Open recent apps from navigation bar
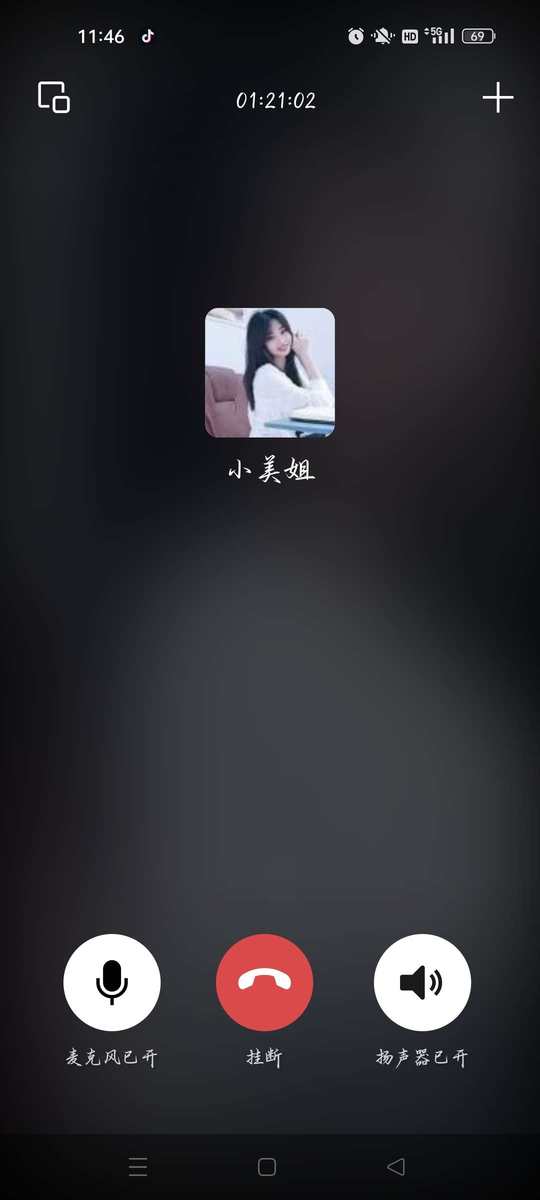 click(138, 1167)
